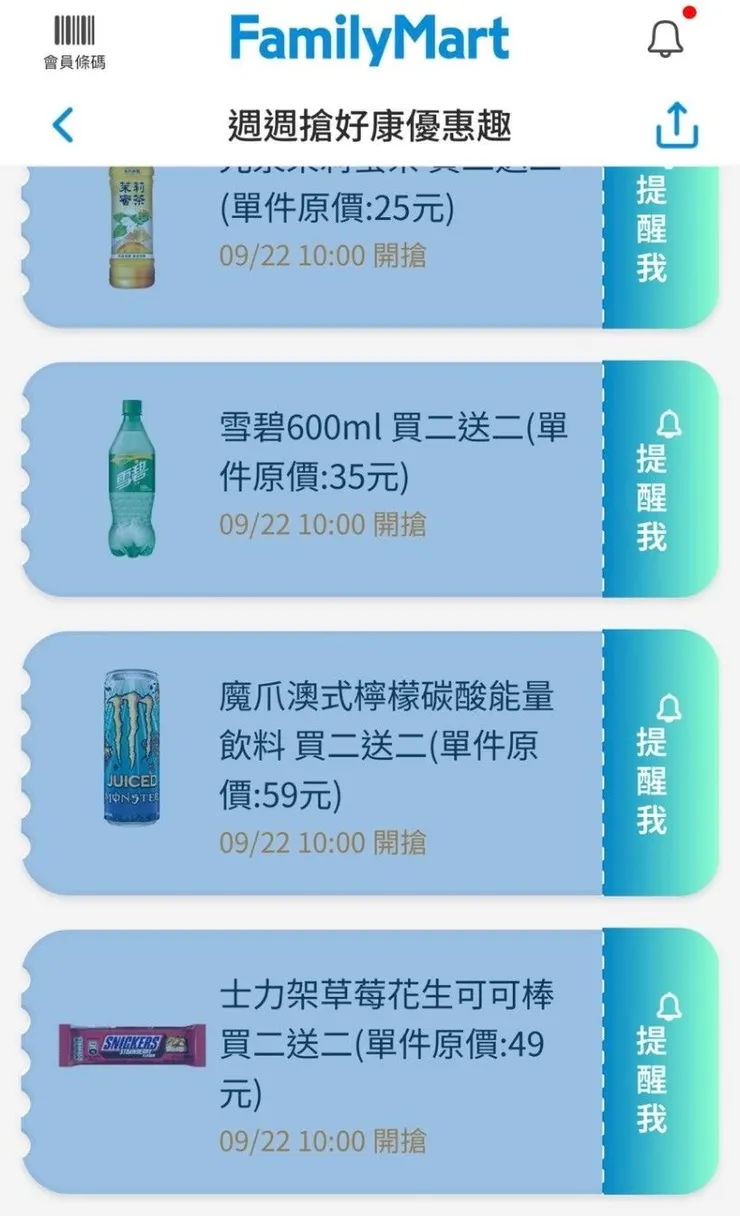This screenshot has height=1216, width=740.
Task: Click the back arrow to return
Action: 62,125
